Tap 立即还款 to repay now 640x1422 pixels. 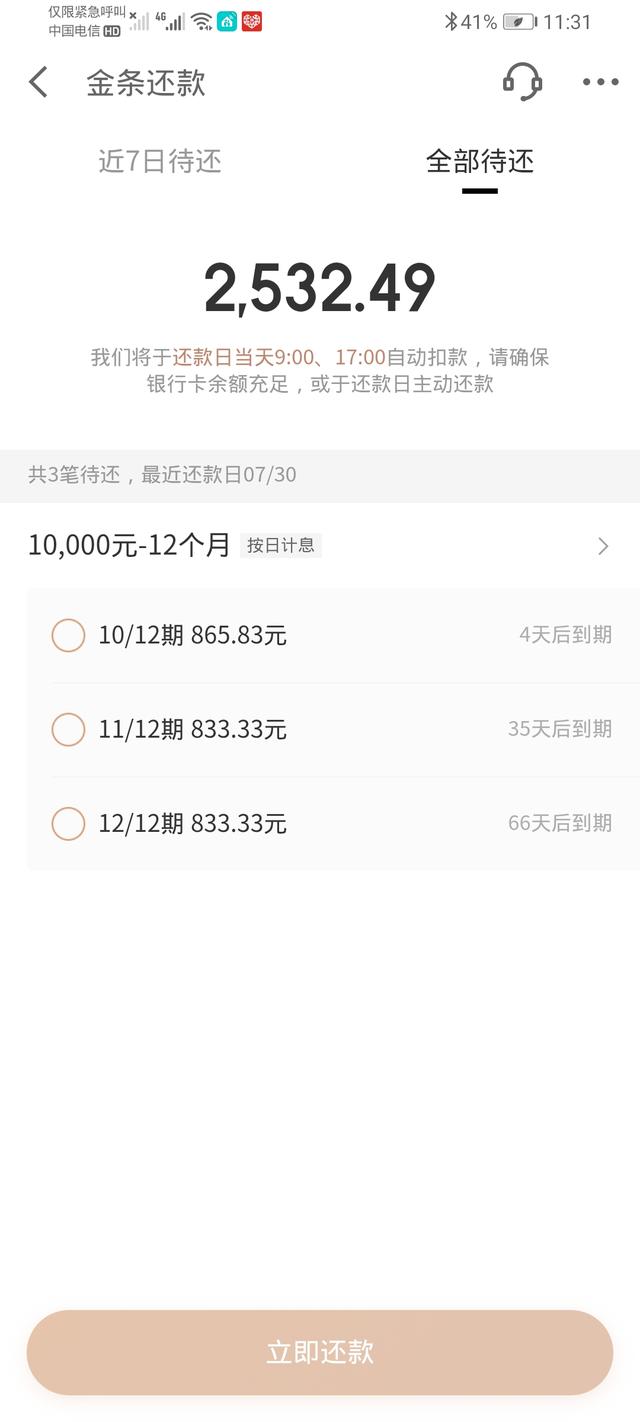click(320, 1352)
